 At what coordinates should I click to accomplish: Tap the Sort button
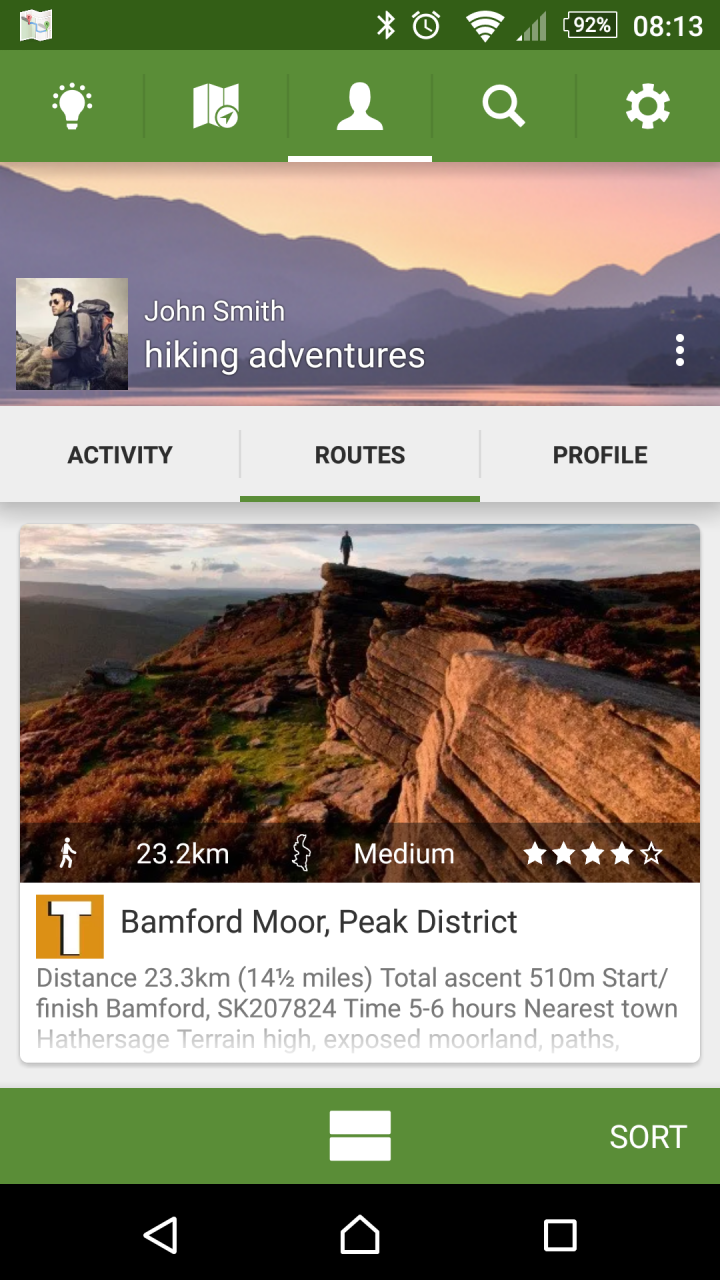point(648,1136)
